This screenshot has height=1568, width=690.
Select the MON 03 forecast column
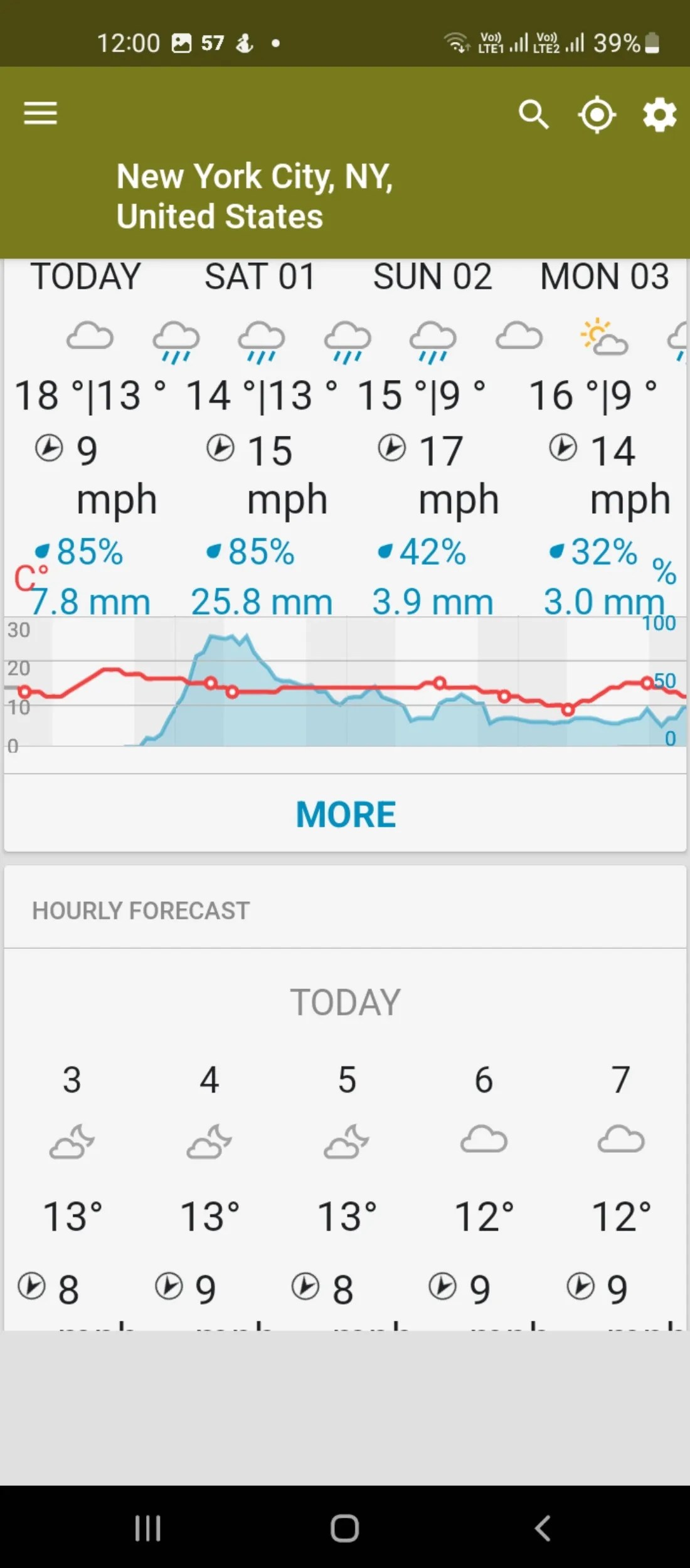pyautogui.click(x=604, y=276)
